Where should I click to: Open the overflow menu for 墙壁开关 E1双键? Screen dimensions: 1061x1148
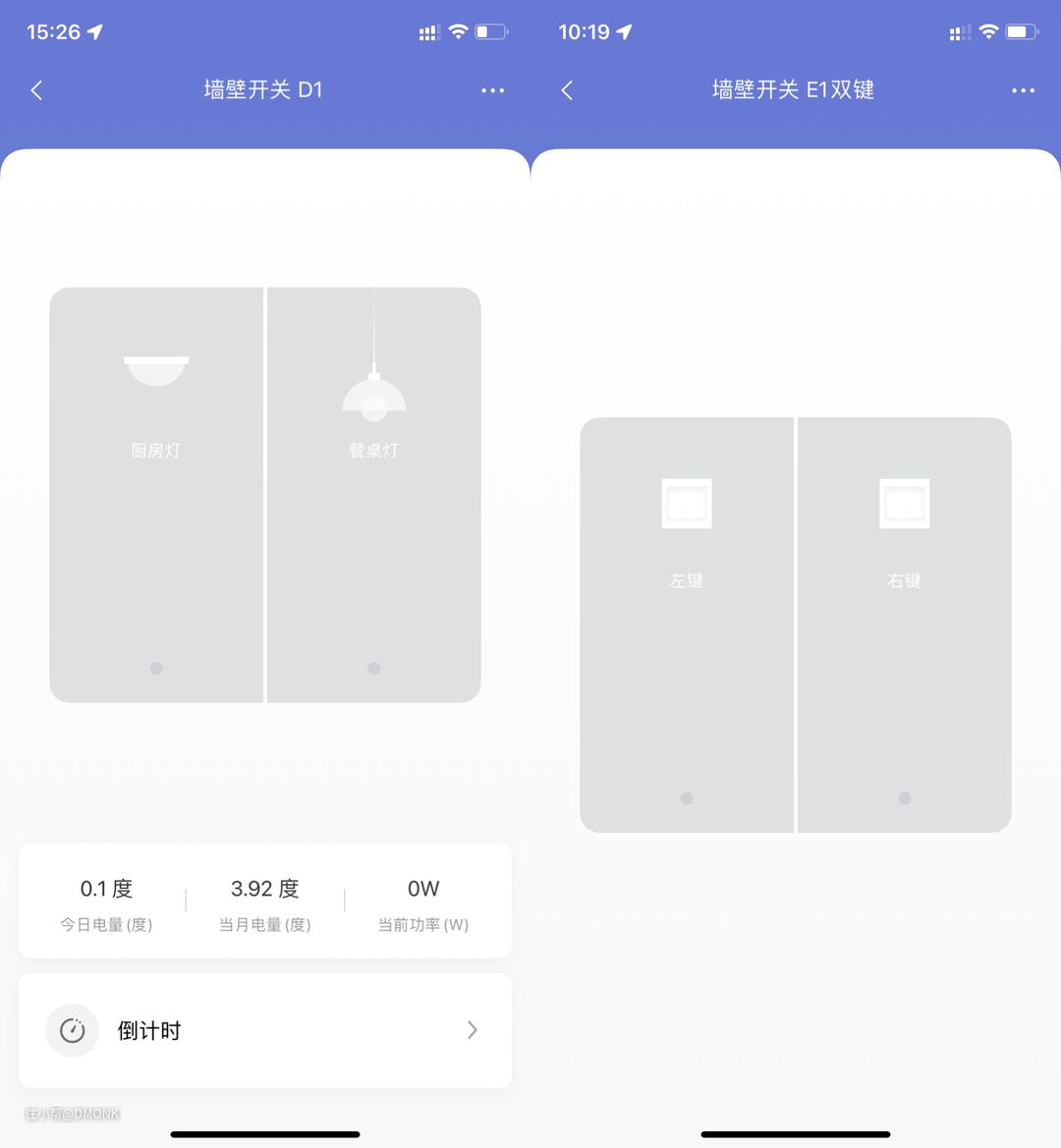click(1023, 90)
